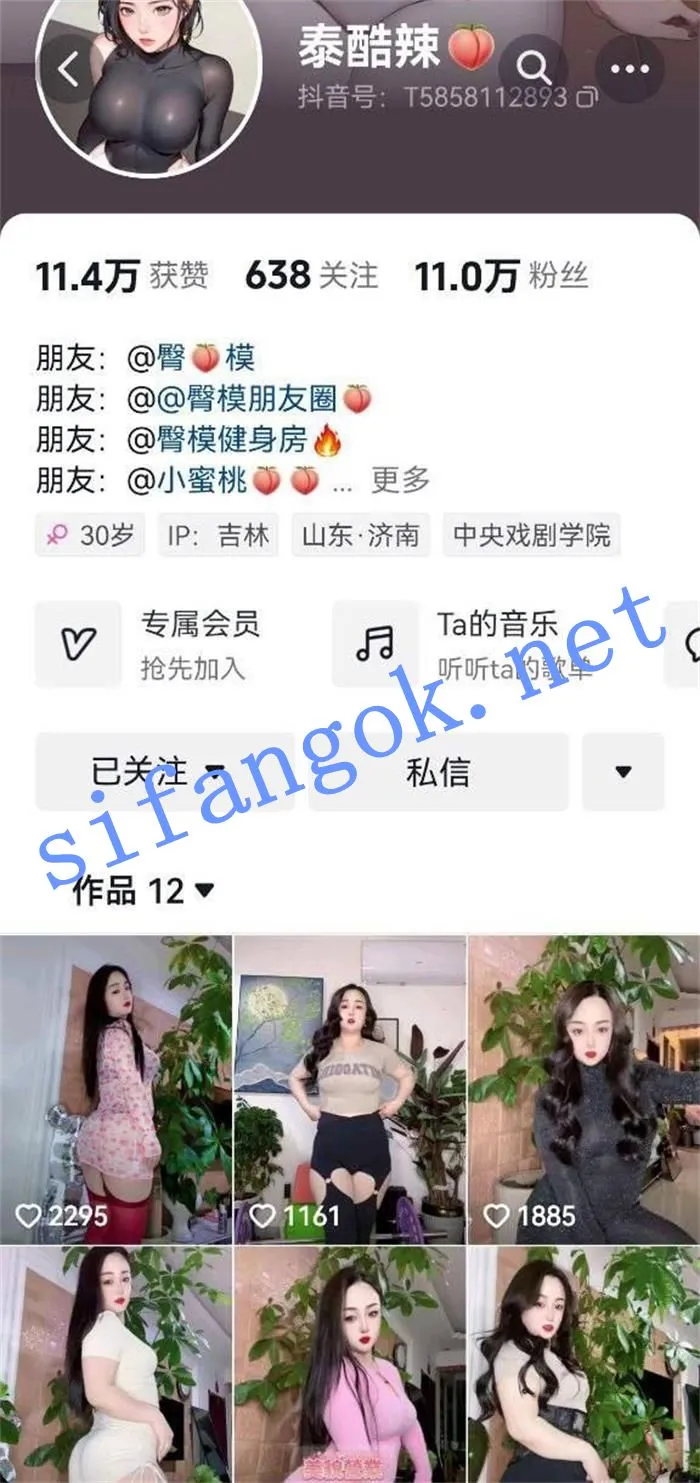Image resolution: width=700 pixels, height=1483 pixels.
Task: Open the three-dot overflow menu
Action: [630, 68]
